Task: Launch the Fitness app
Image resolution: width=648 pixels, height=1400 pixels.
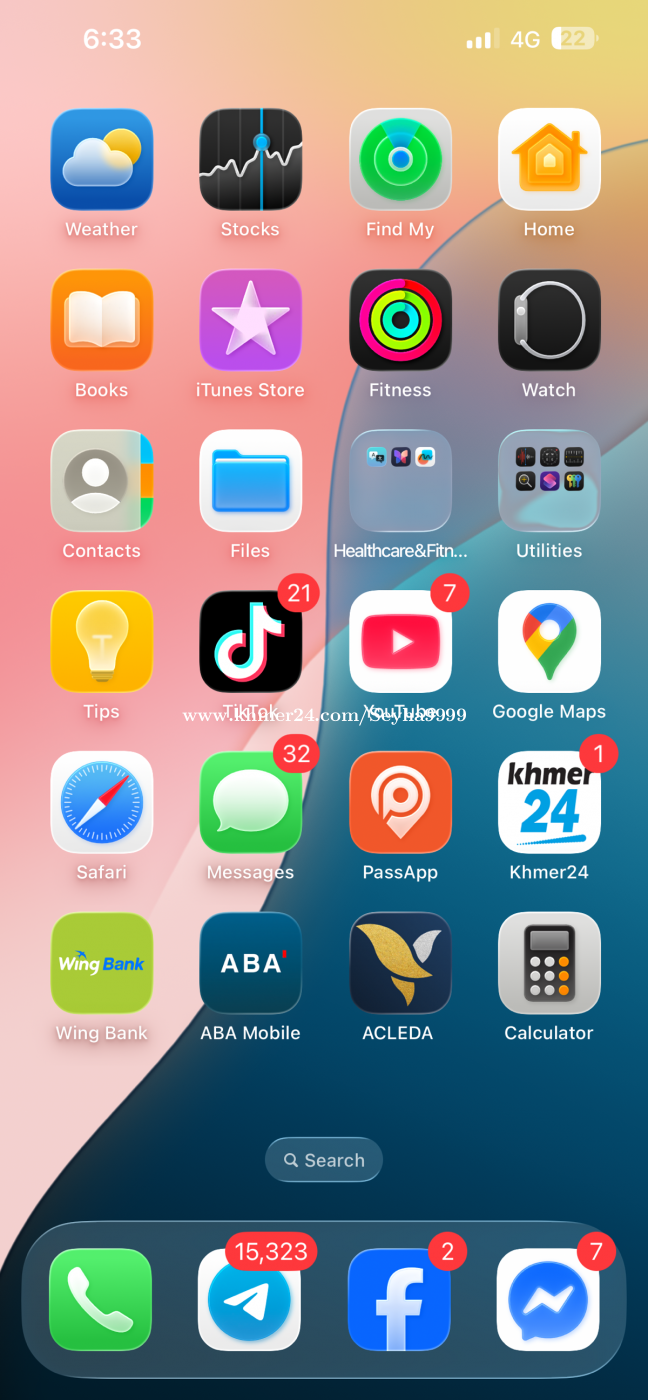Action: click(400, 321)
